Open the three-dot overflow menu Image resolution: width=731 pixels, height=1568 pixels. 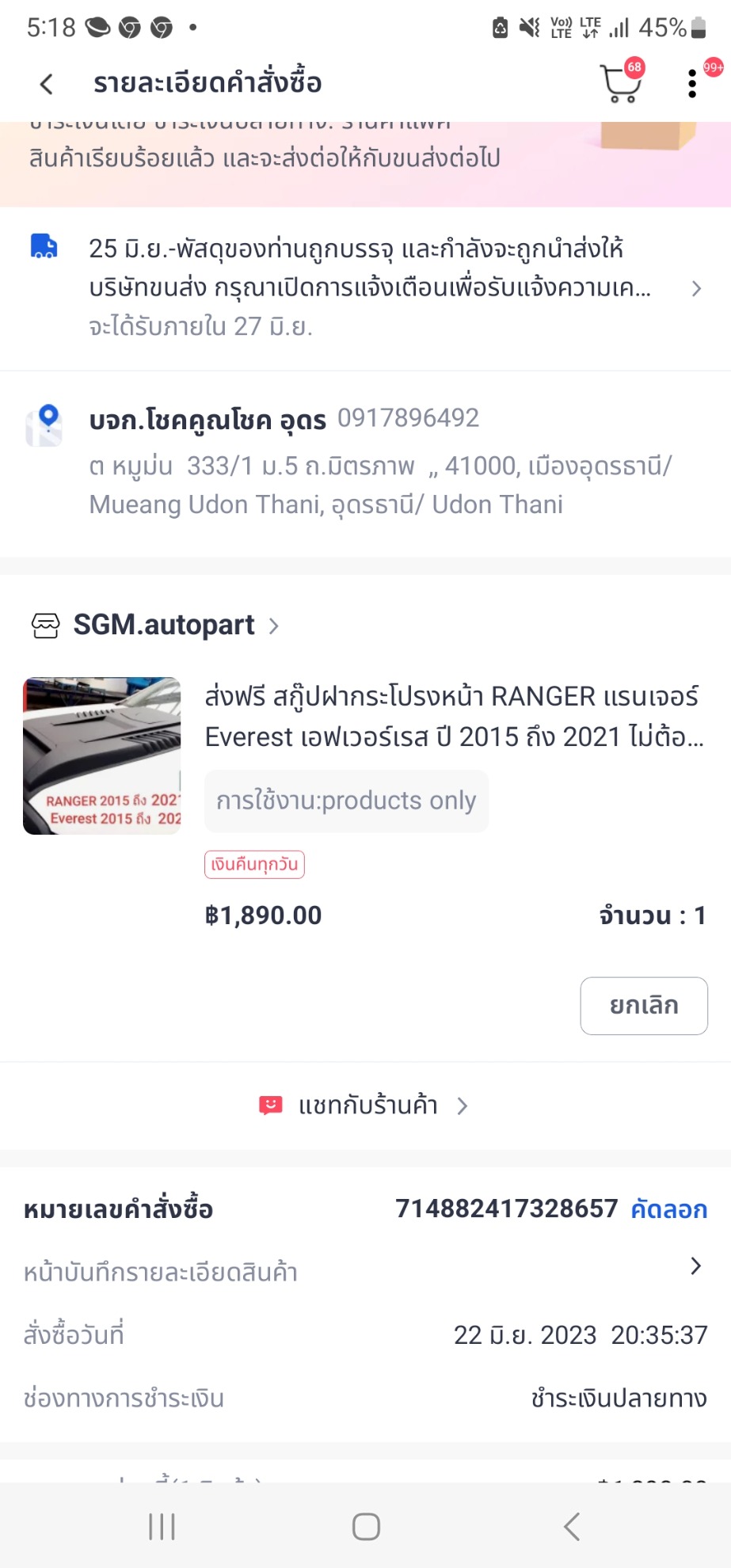point(692,84)
